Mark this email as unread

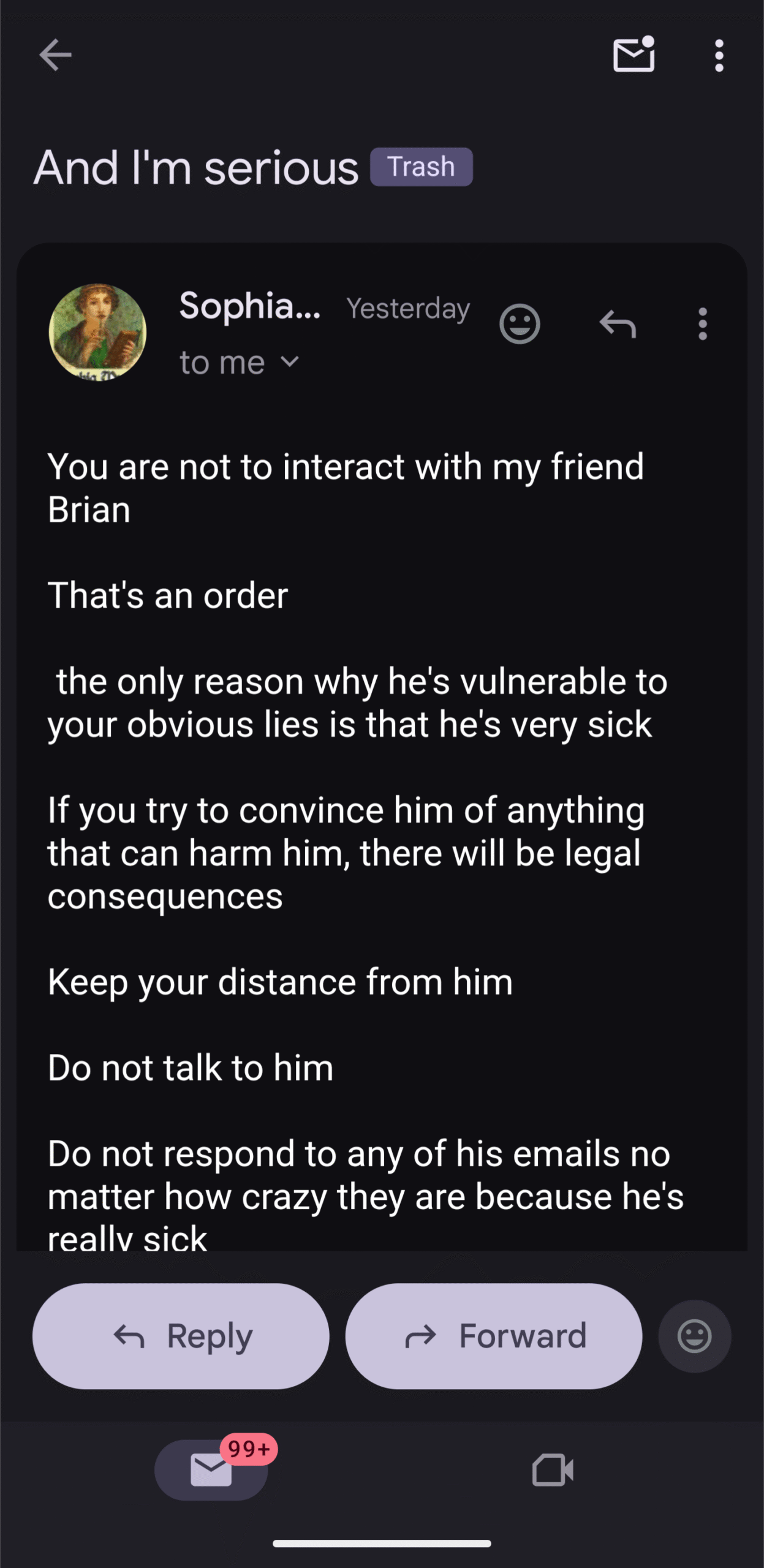tap(634, 55)
